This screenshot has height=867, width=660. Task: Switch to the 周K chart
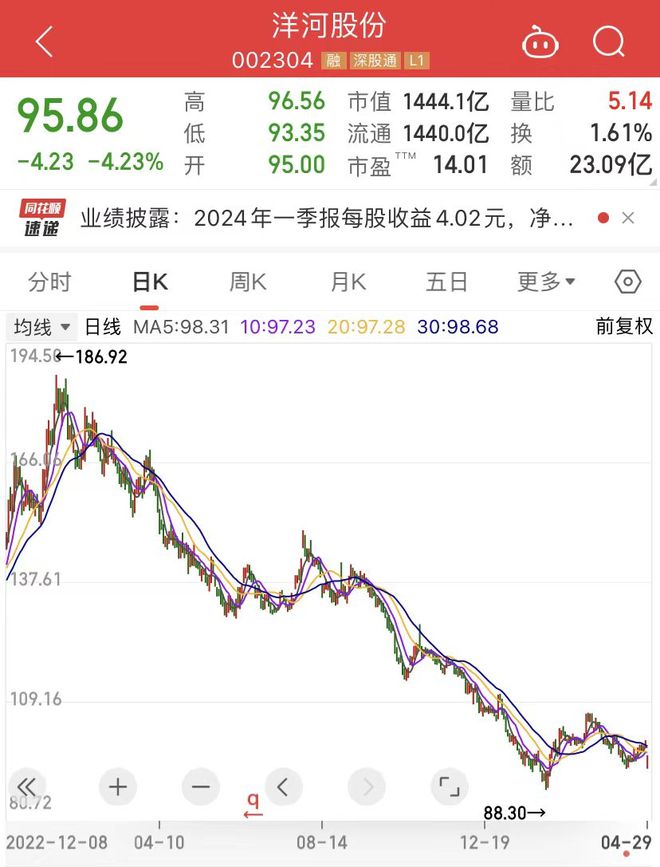(x=247, y=282)
